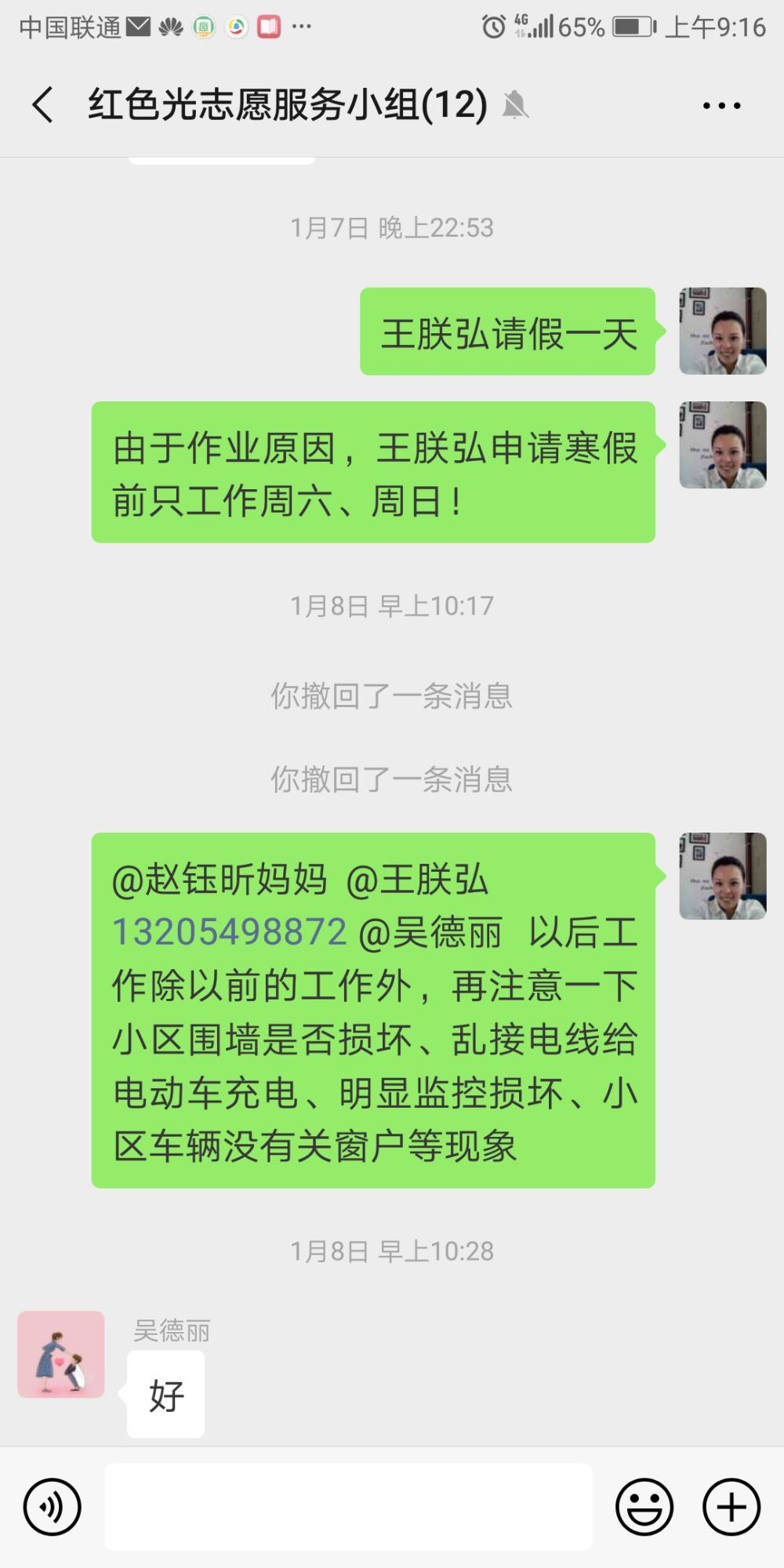
Task: Open the plus attachment menu
Action: (x=731, y=1507)
